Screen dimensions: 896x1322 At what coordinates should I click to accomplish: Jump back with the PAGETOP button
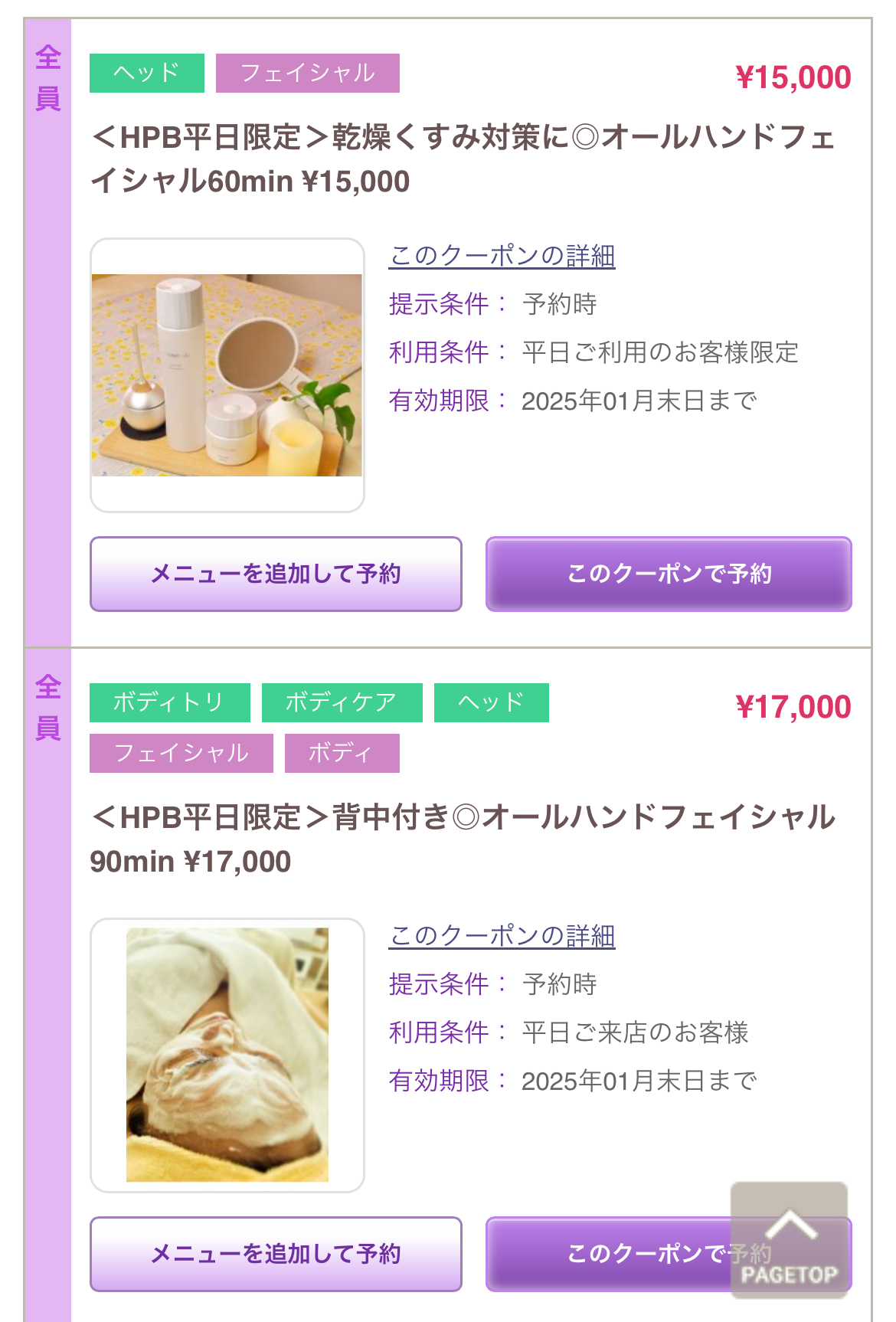[x=789, y=1239]
